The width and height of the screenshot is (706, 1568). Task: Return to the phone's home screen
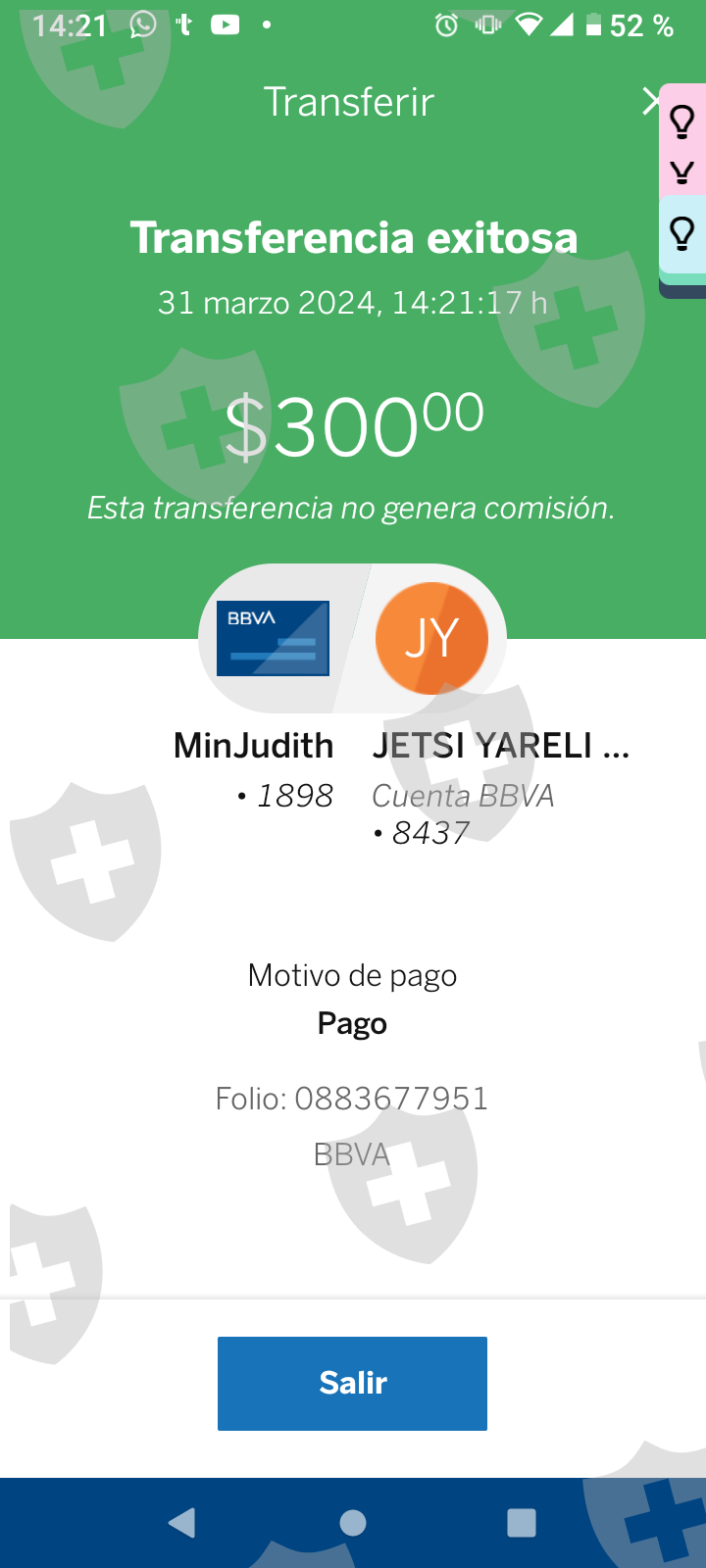[x=353, y=1522]
